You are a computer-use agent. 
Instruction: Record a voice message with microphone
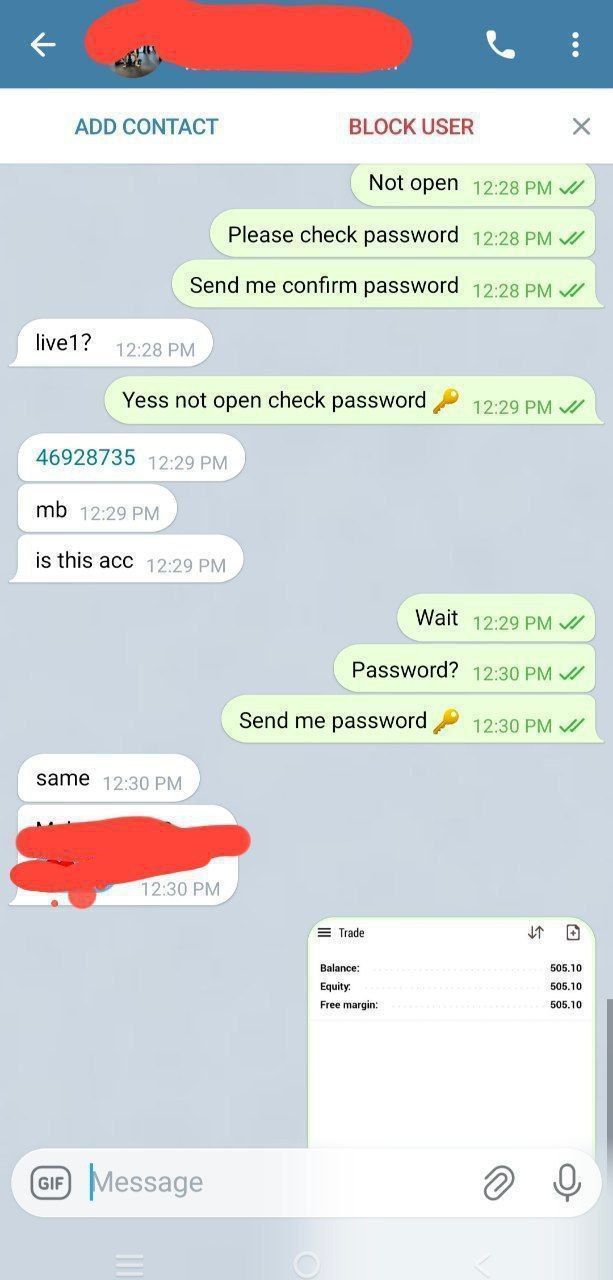tap(567, 1183)
